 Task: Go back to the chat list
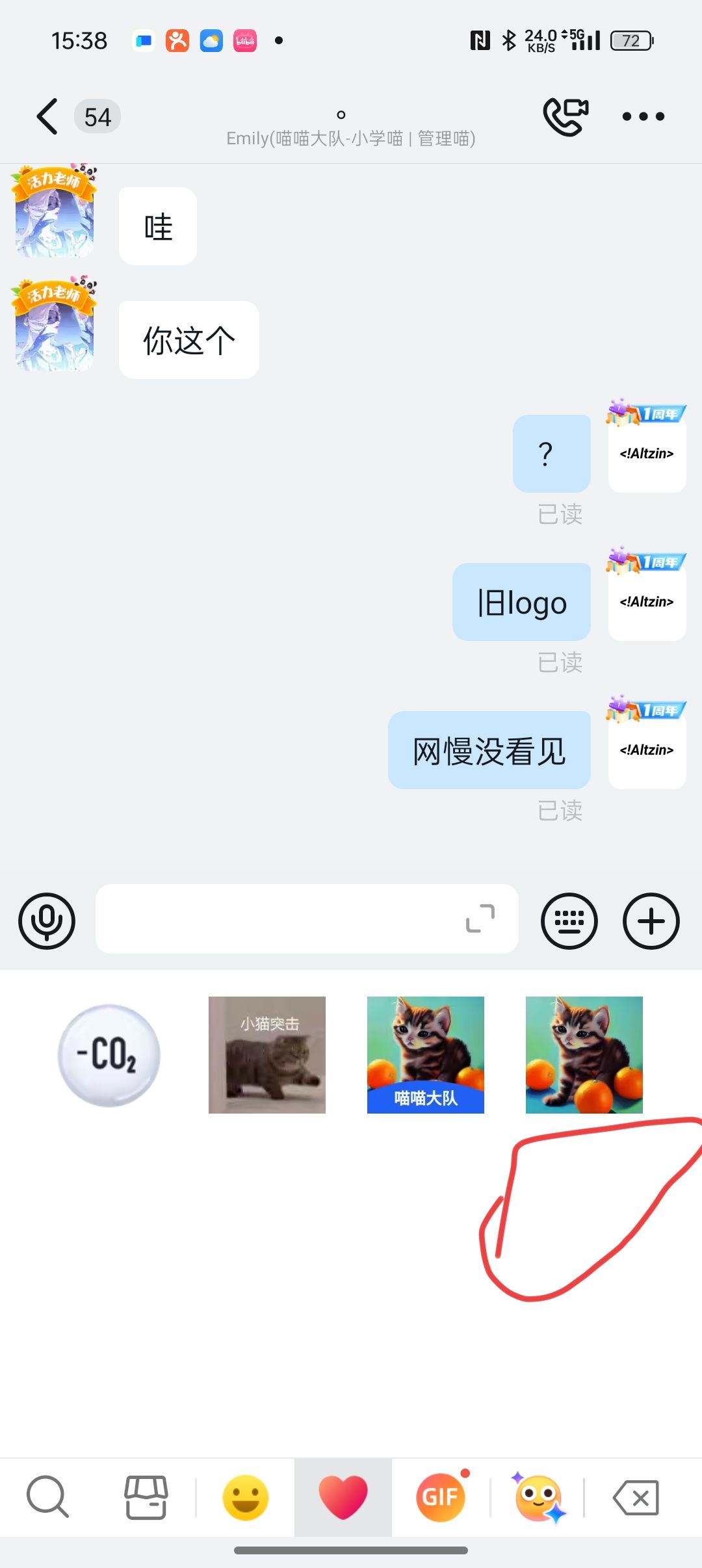point(47,117)
